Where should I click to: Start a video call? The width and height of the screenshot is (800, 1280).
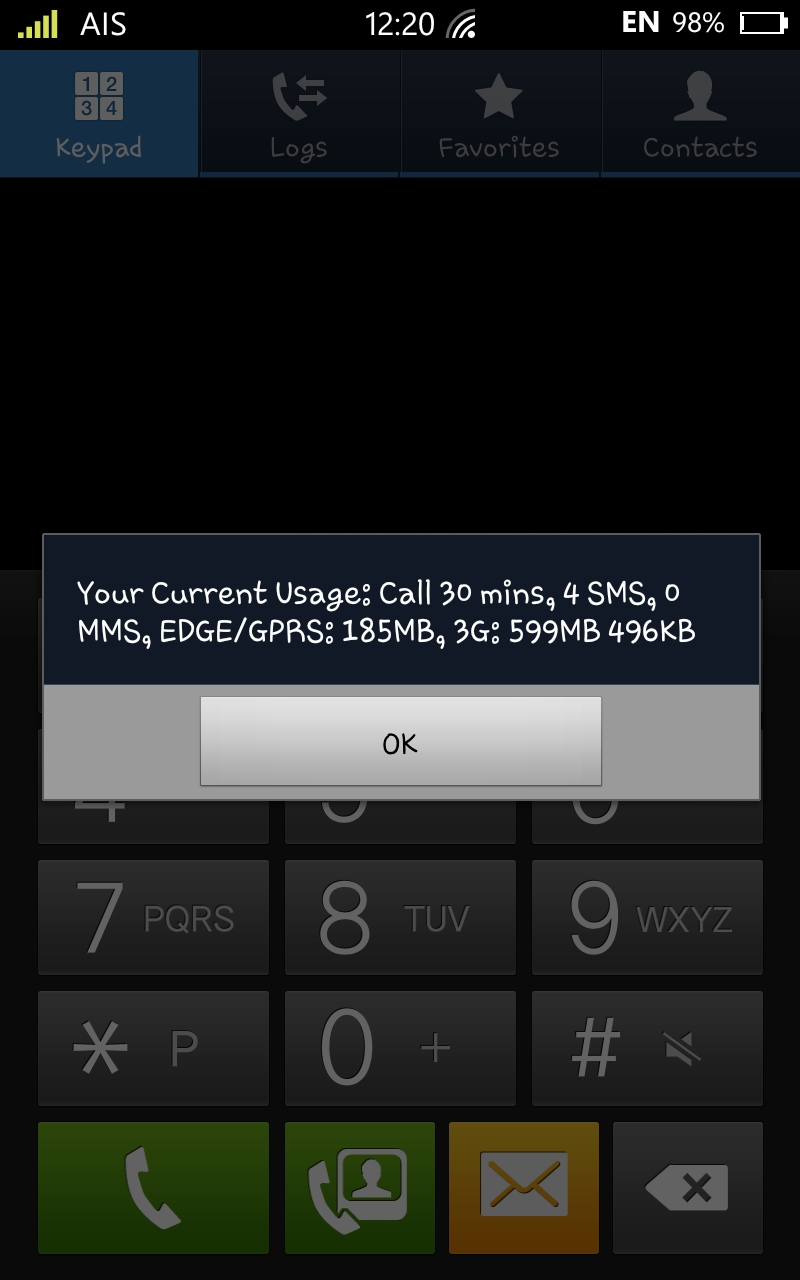pos(360,1188)
